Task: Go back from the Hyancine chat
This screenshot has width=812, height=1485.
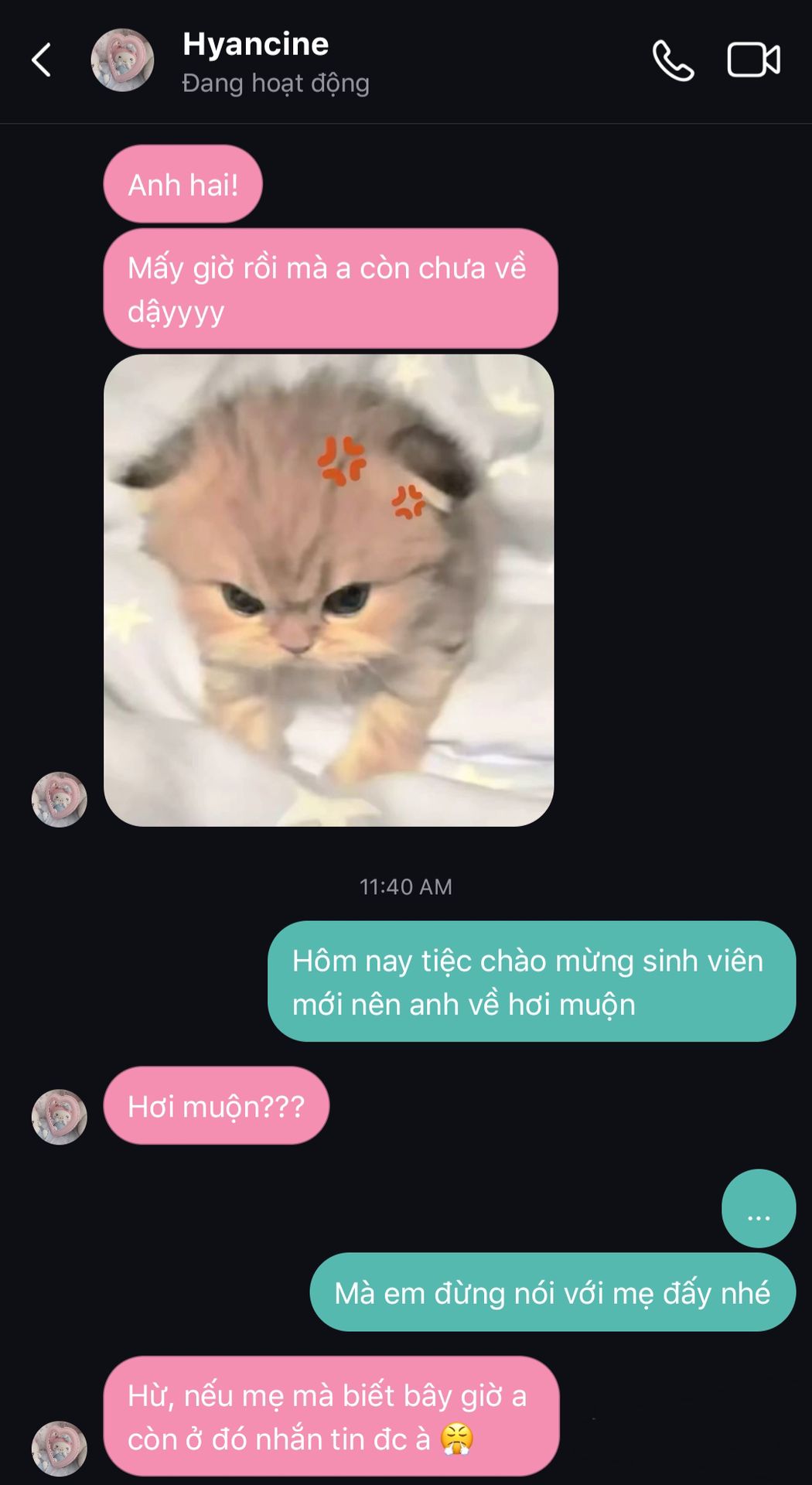Action: tap(42, 60)
